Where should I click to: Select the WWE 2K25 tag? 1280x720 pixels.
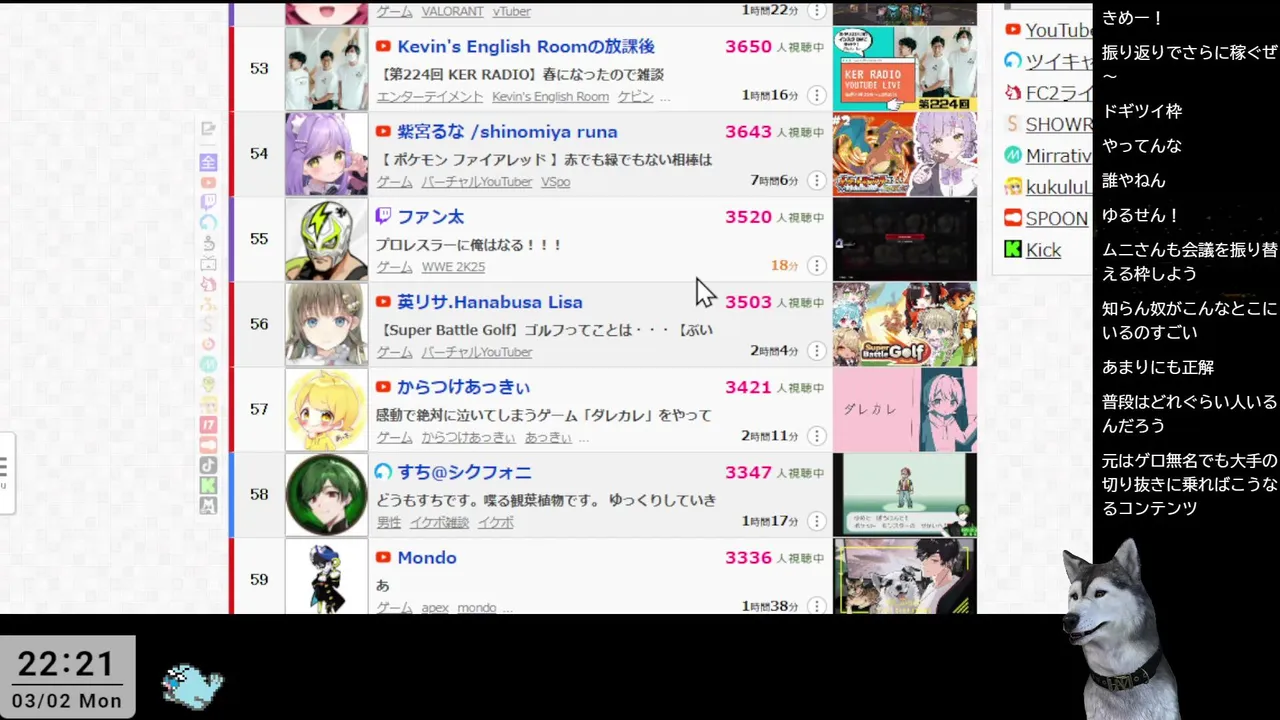pyautogui.click(x=453, y=267)
